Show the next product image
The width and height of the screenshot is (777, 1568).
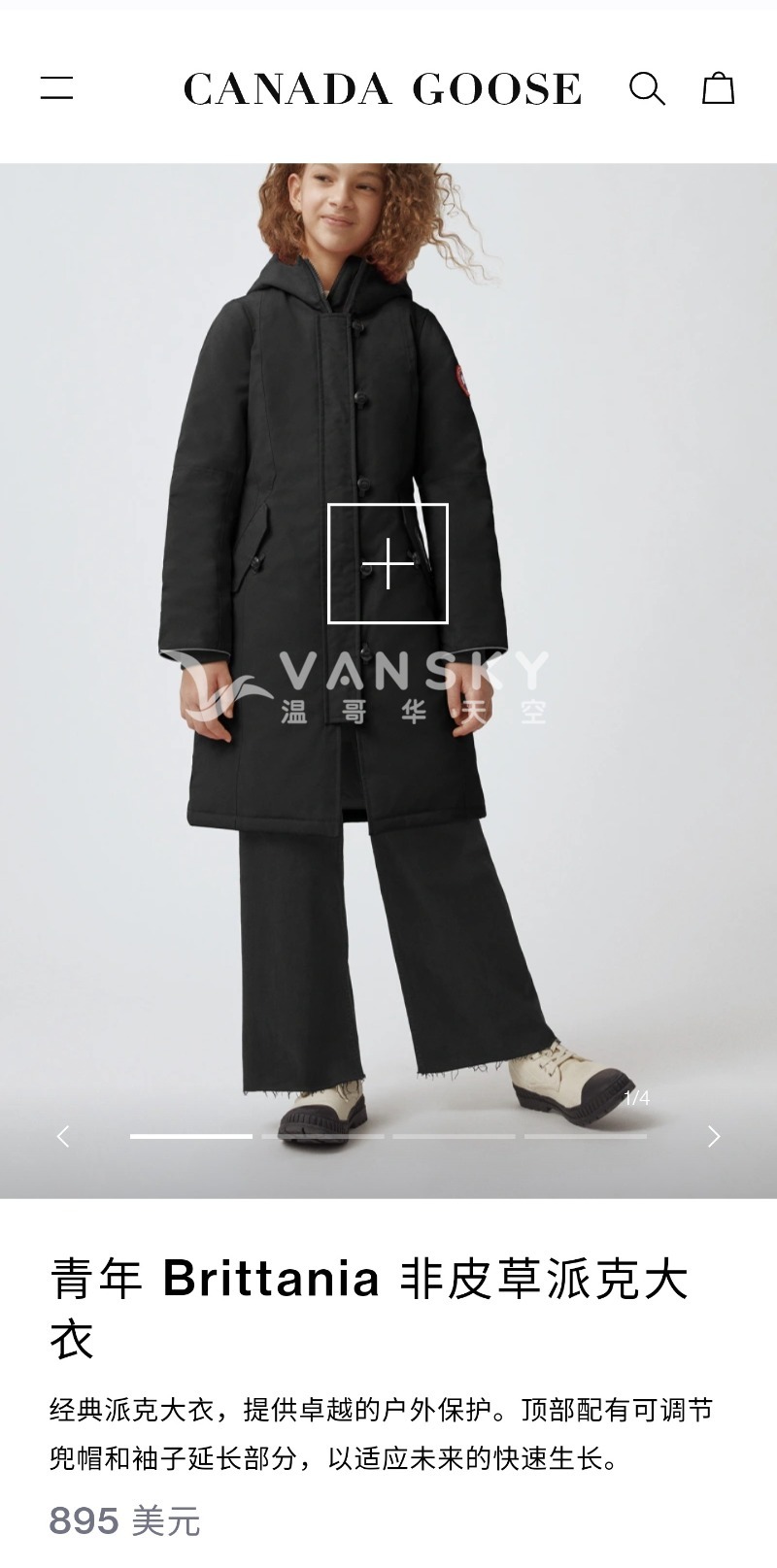point(714,1136)
